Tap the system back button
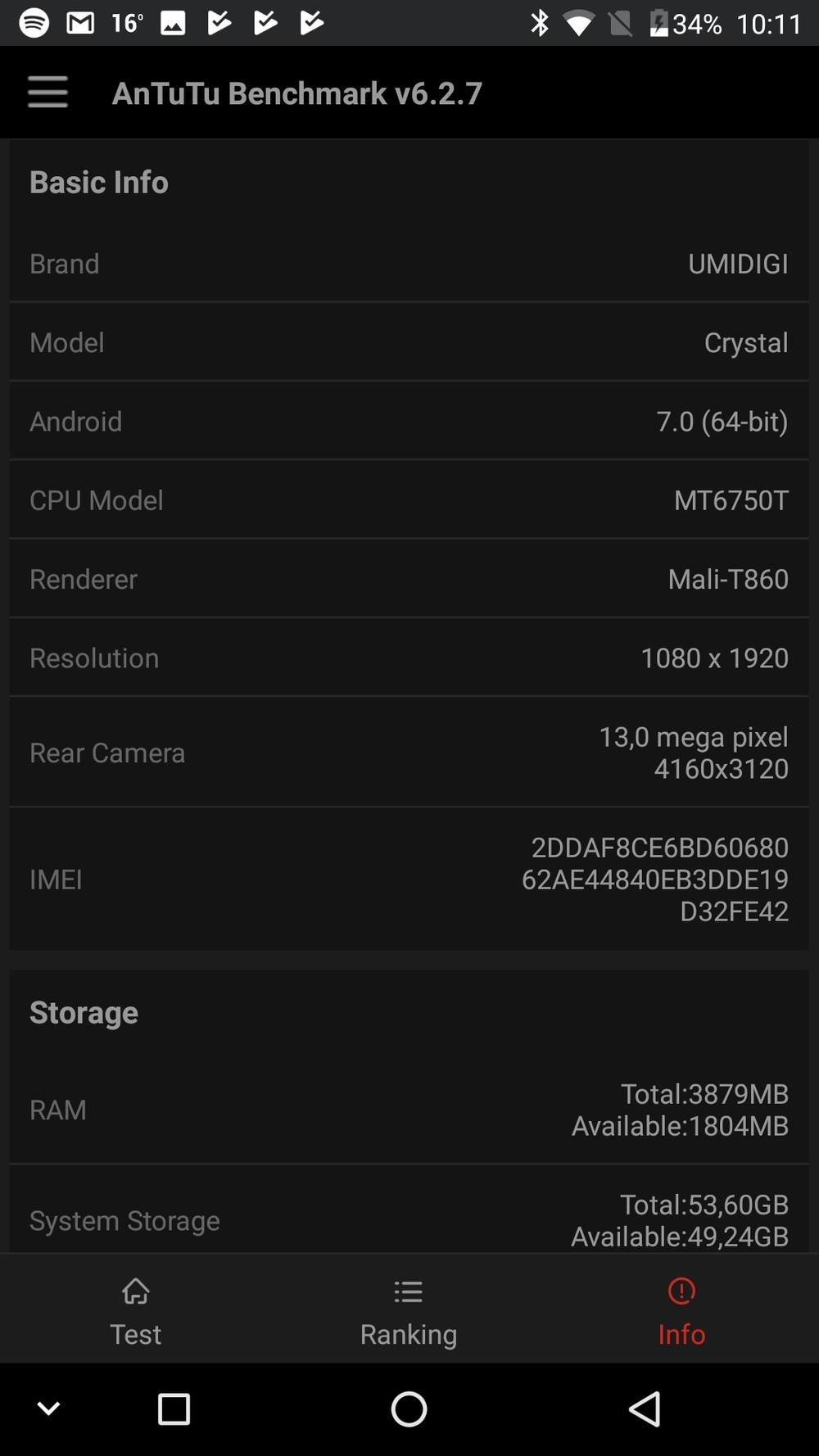This screenshot has width=819, height=1456. 645,1409
